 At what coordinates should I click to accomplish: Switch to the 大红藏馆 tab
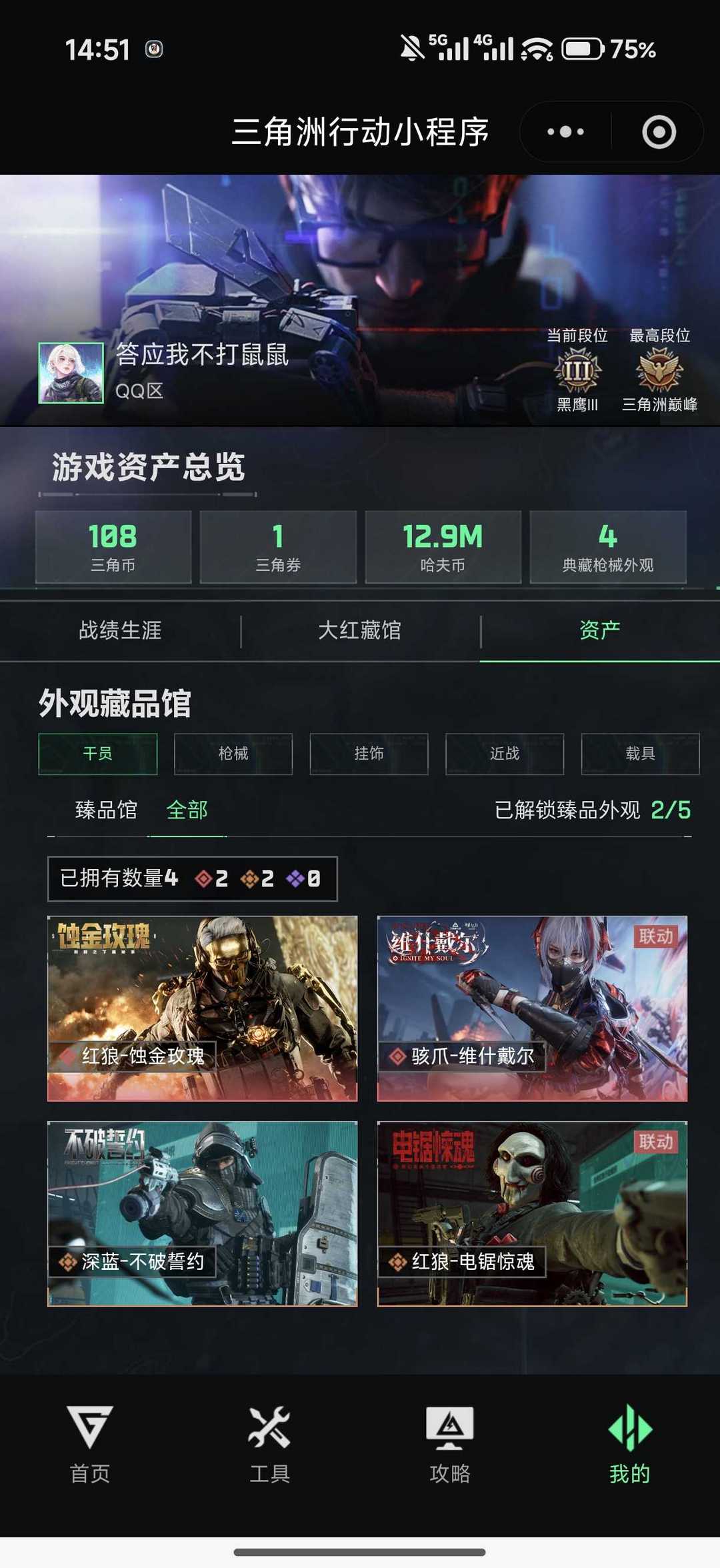point(360,631)
